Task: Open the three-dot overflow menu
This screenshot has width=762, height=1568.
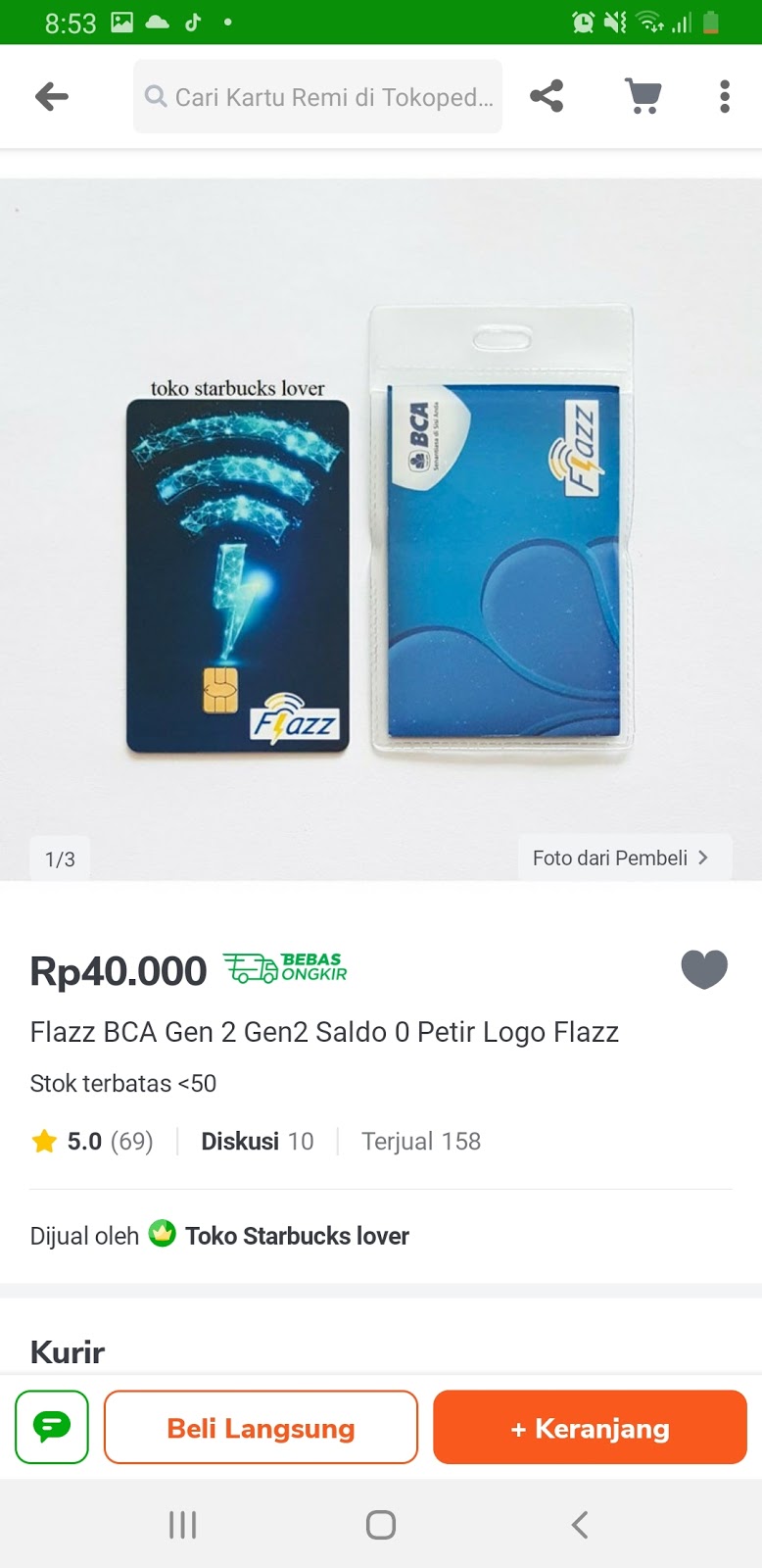Action: (x=725, y=96)
